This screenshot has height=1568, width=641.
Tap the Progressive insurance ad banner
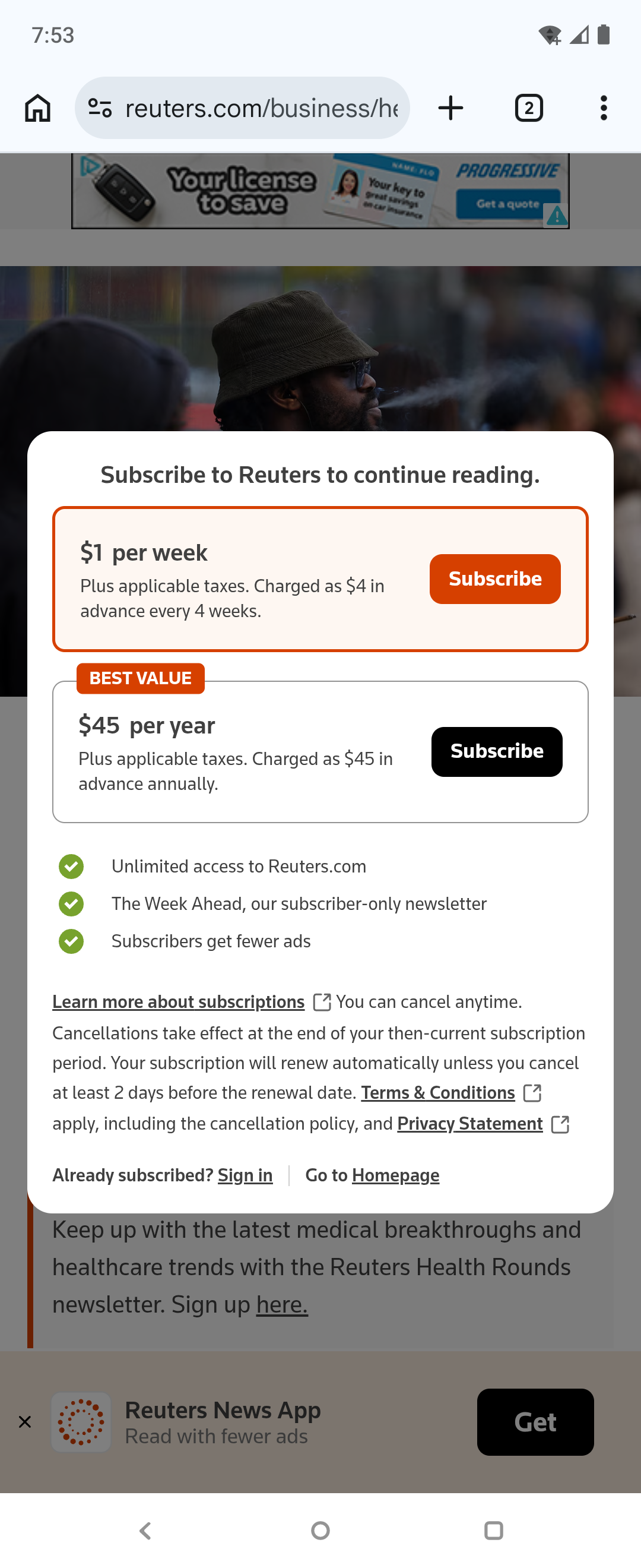(x=320, y=191)
